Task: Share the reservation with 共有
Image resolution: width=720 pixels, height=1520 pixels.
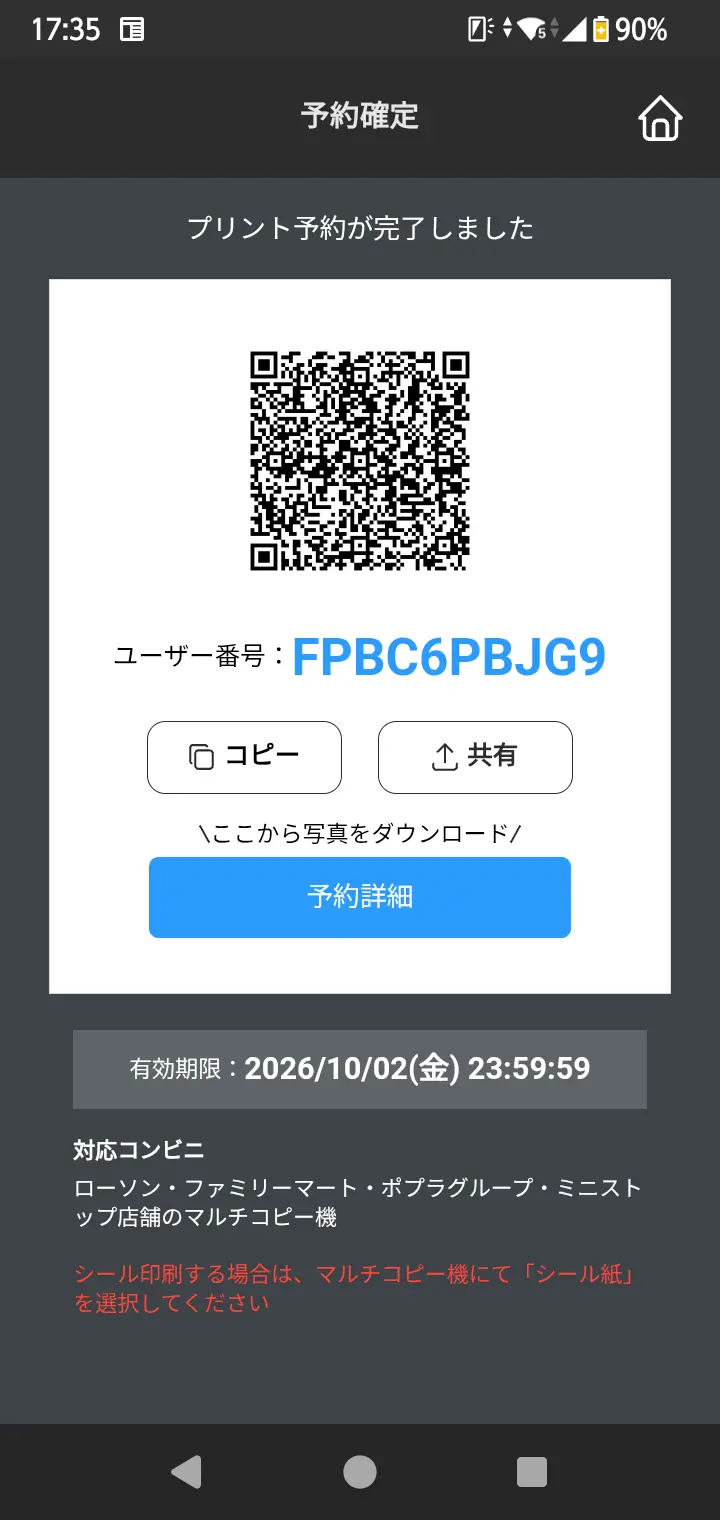Action: (x=475, y=757)
